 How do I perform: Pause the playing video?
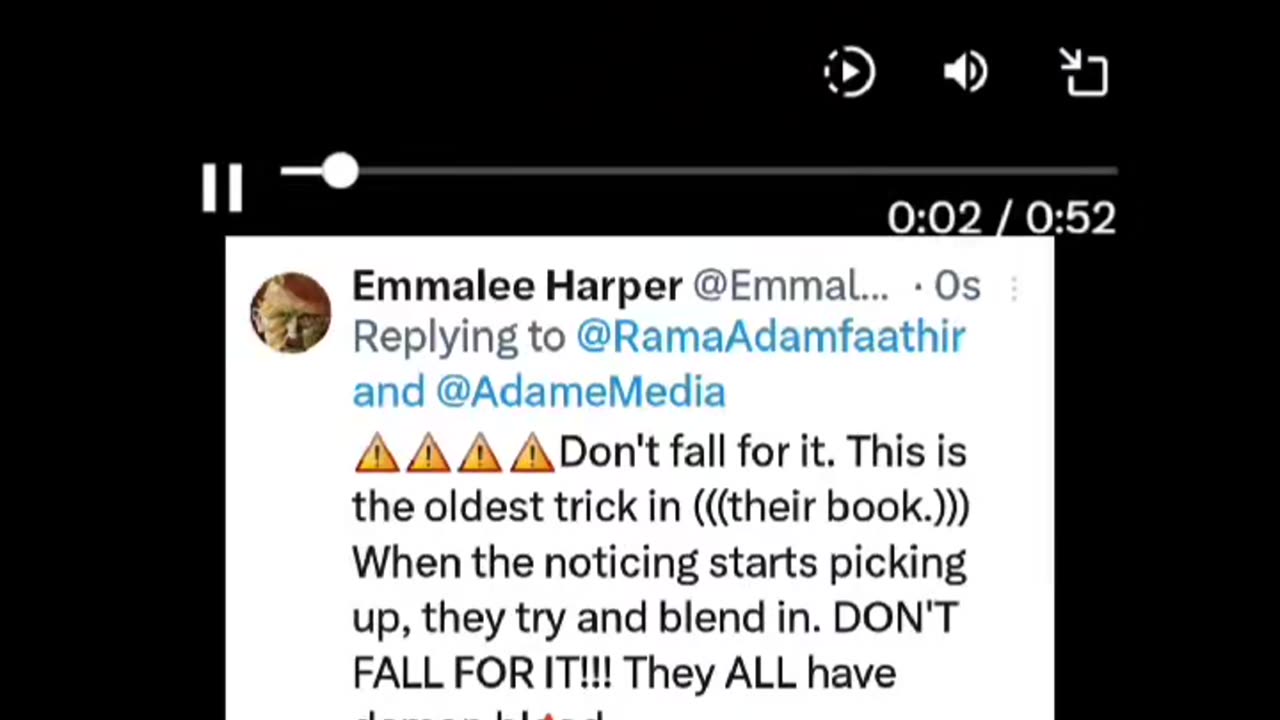click(222, 187)
